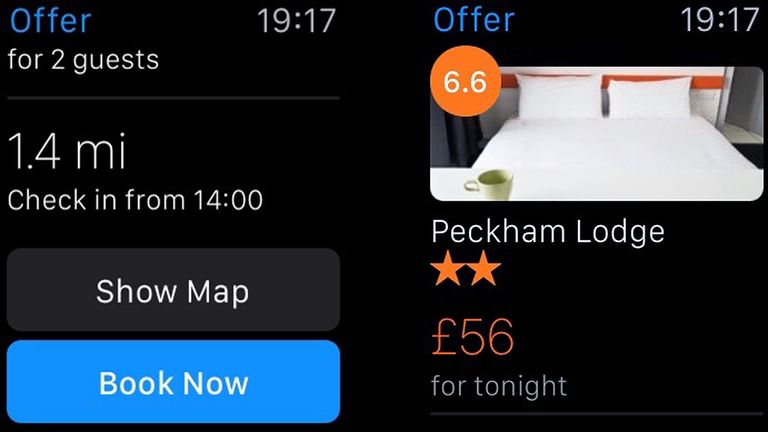Book the hotel with Book Now
The width and height of the screenshot is (768, 432).
coord(173,382)
